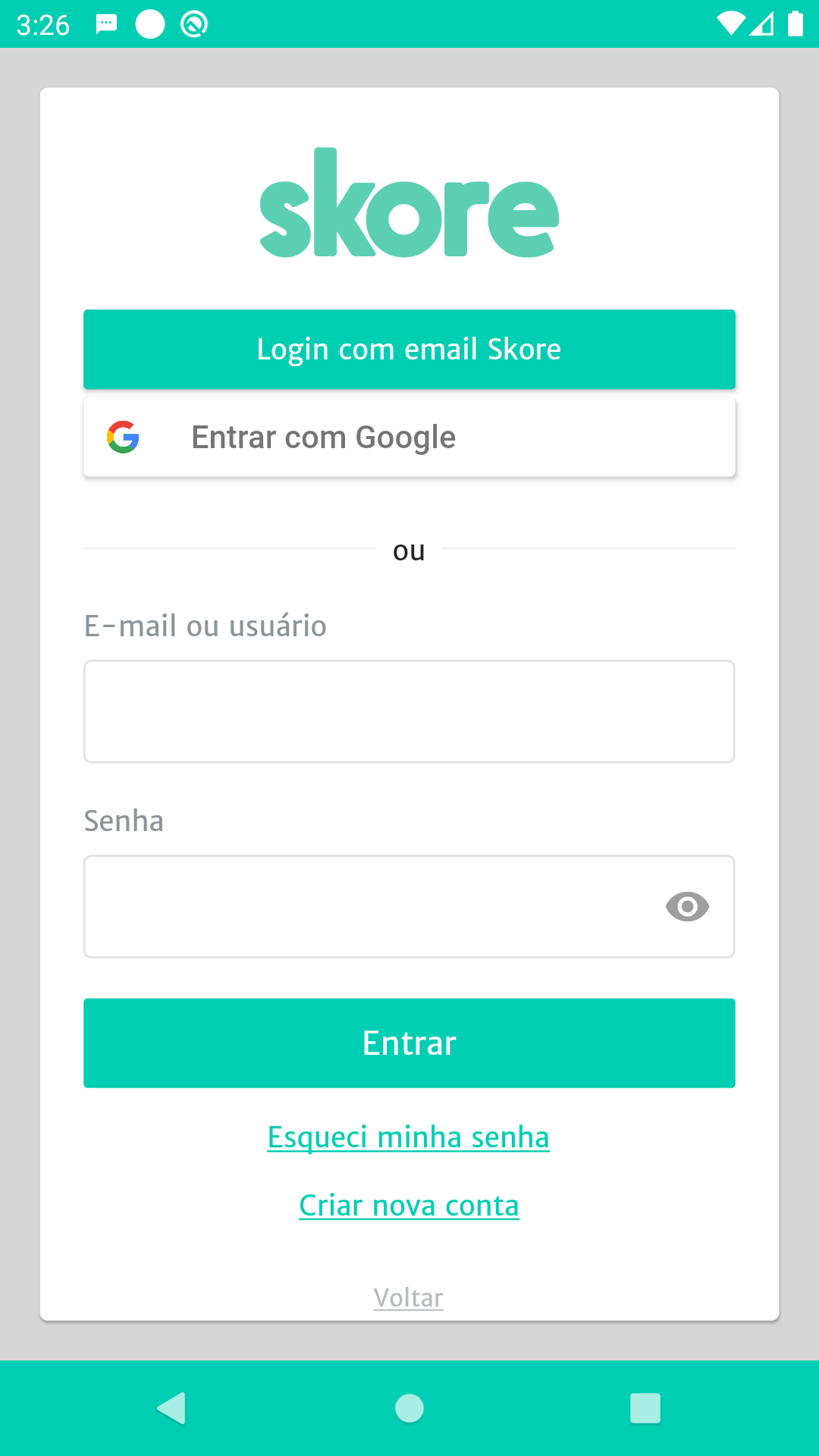
Task: Go to the system home screen
Action: tap(409, 1408)
